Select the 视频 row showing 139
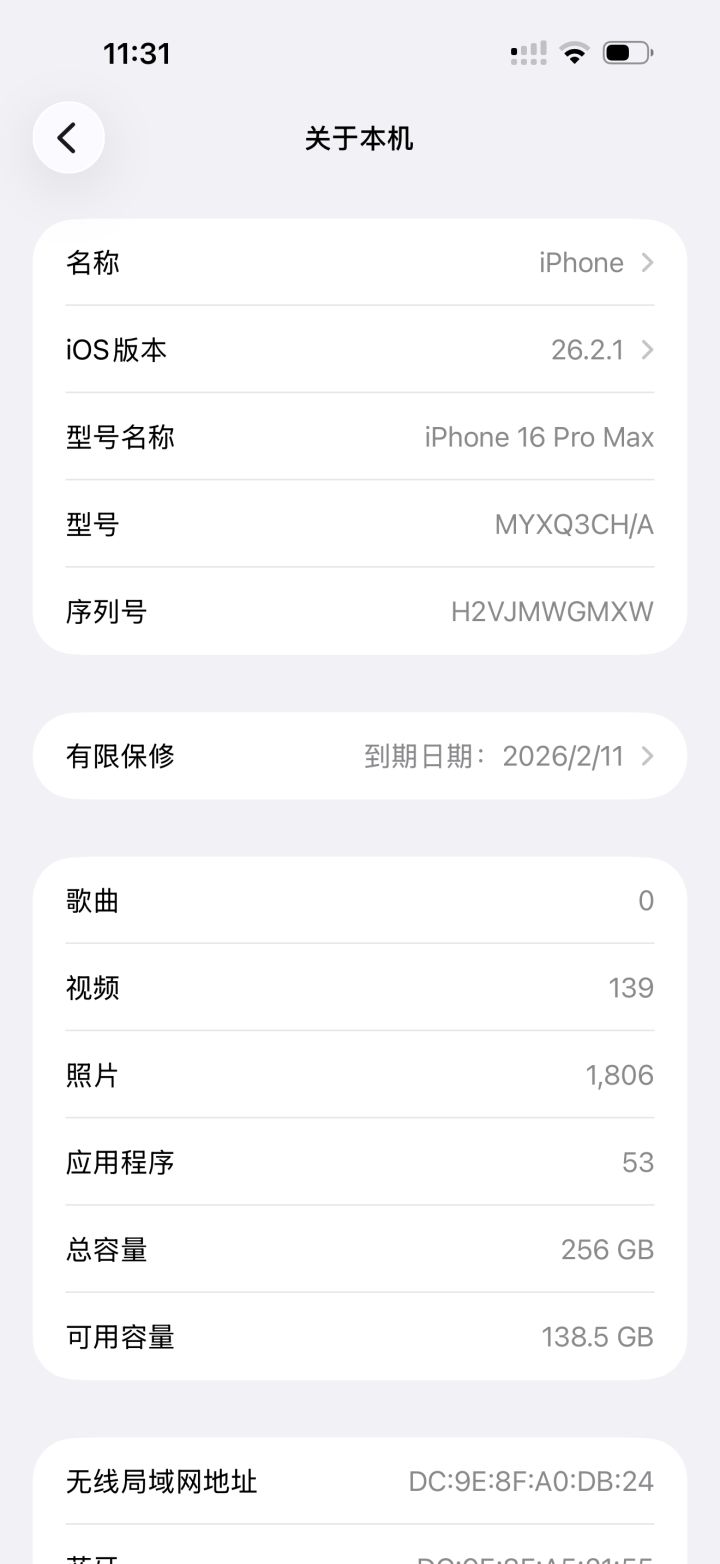This screenshot has width=720, height=1564. pyautogui.click(x=360, y=988)
